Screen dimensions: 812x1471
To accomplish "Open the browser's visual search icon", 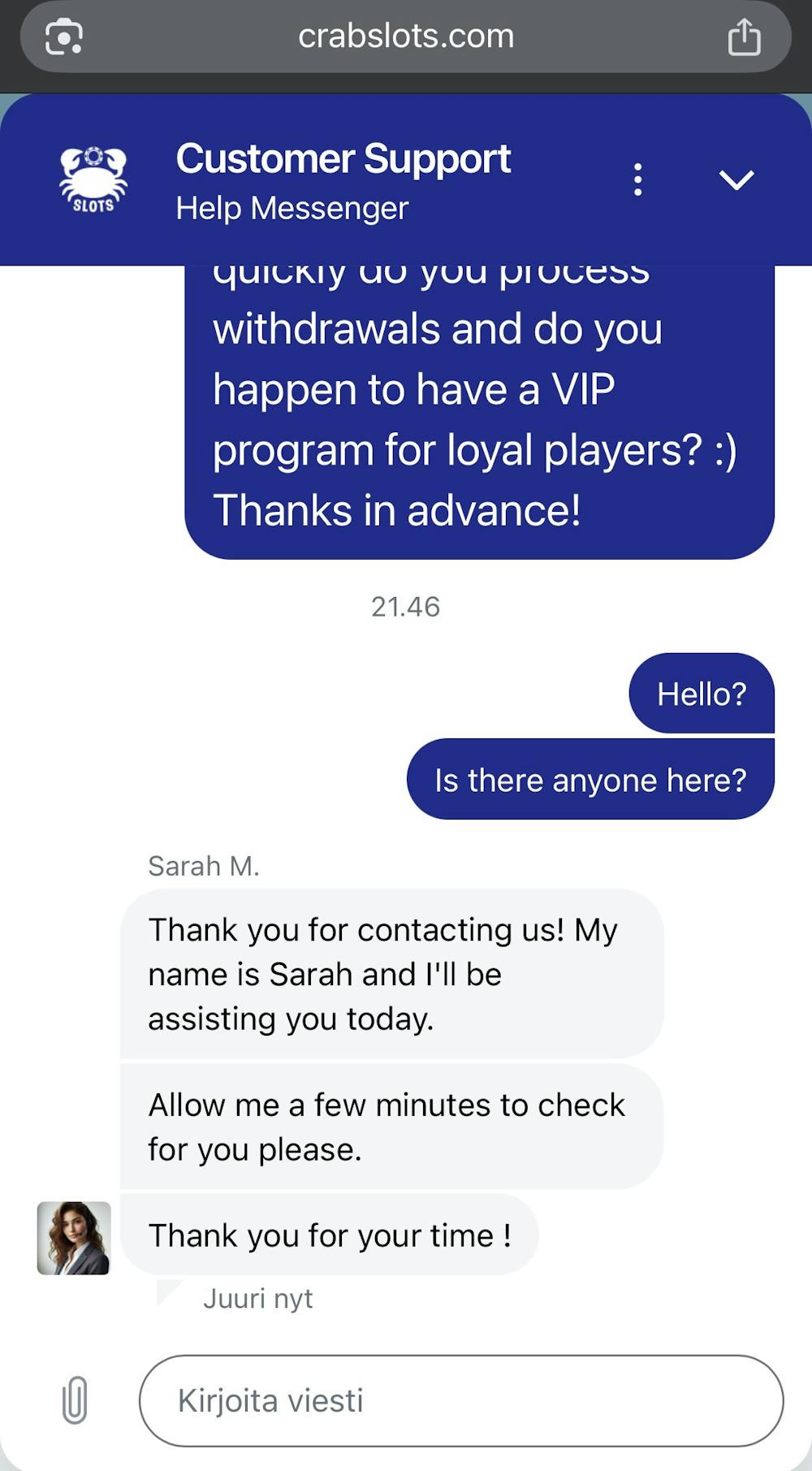I will click(x=64, y=37).
